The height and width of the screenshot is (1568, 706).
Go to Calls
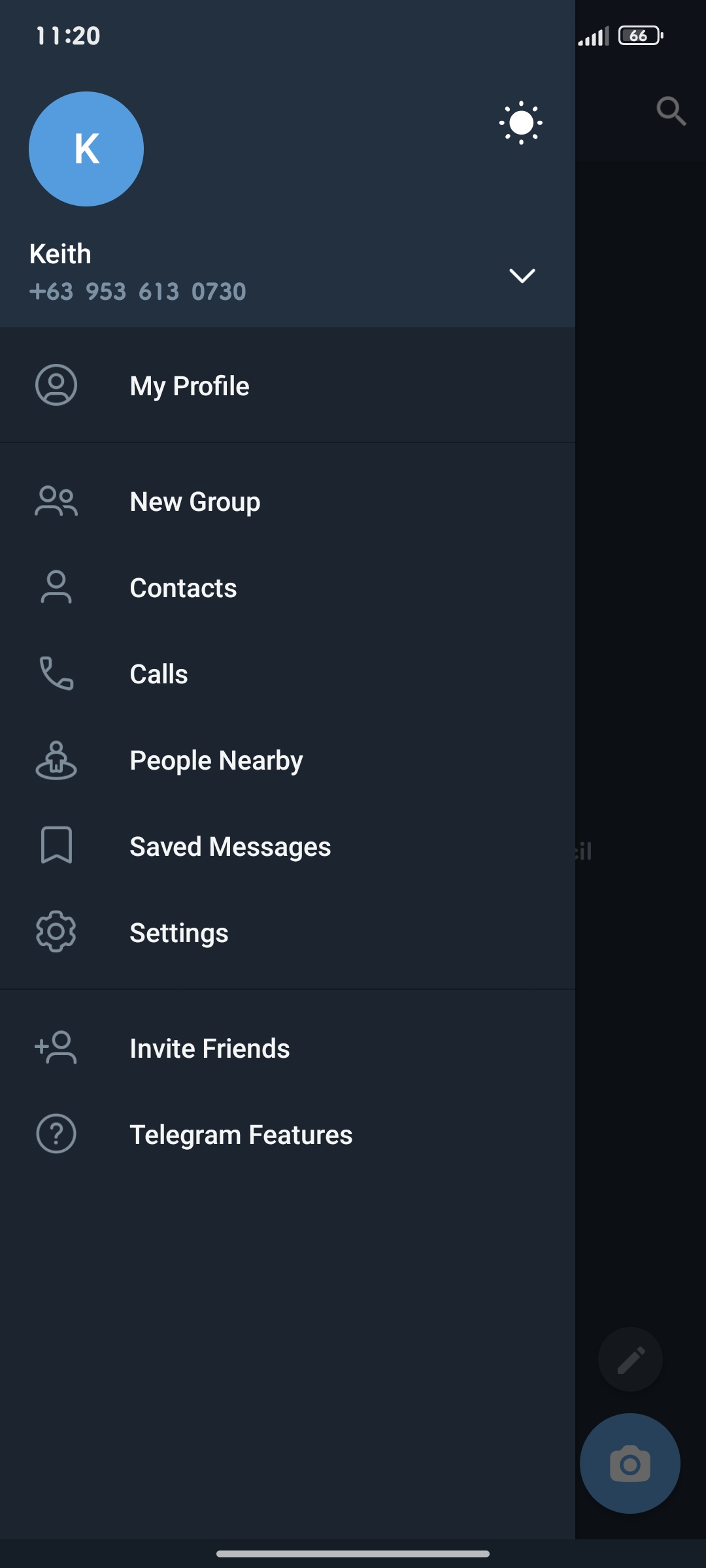(x=288, y=674)
